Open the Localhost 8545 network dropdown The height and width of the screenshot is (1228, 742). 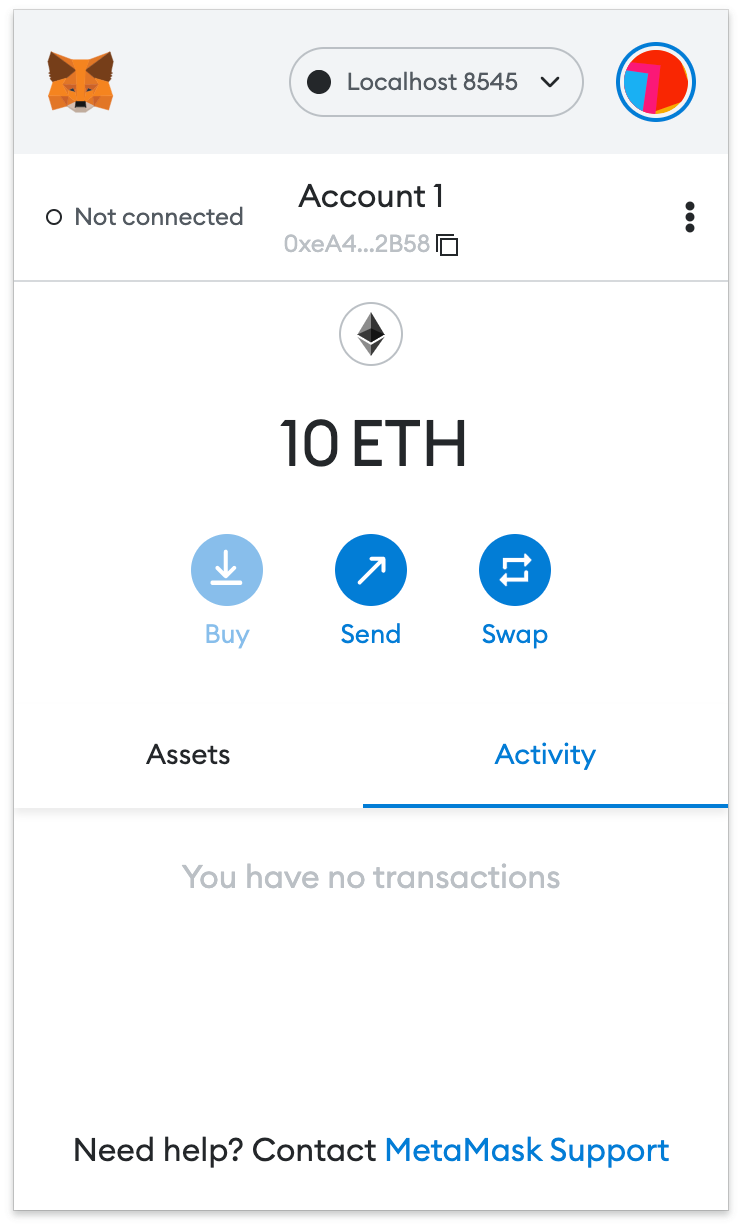pyautogui.click(x=436, y=82)
